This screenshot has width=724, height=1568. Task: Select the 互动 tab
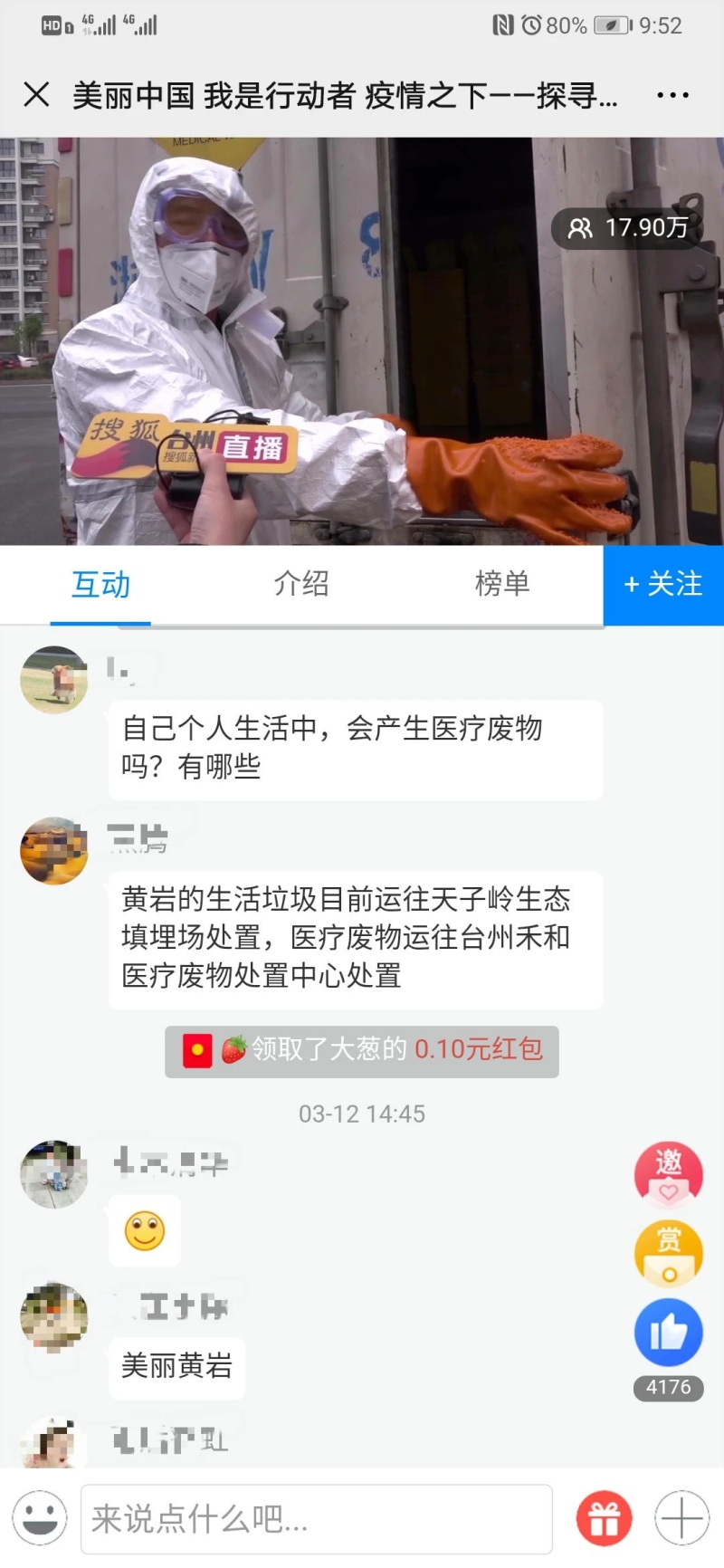(100, 584)
